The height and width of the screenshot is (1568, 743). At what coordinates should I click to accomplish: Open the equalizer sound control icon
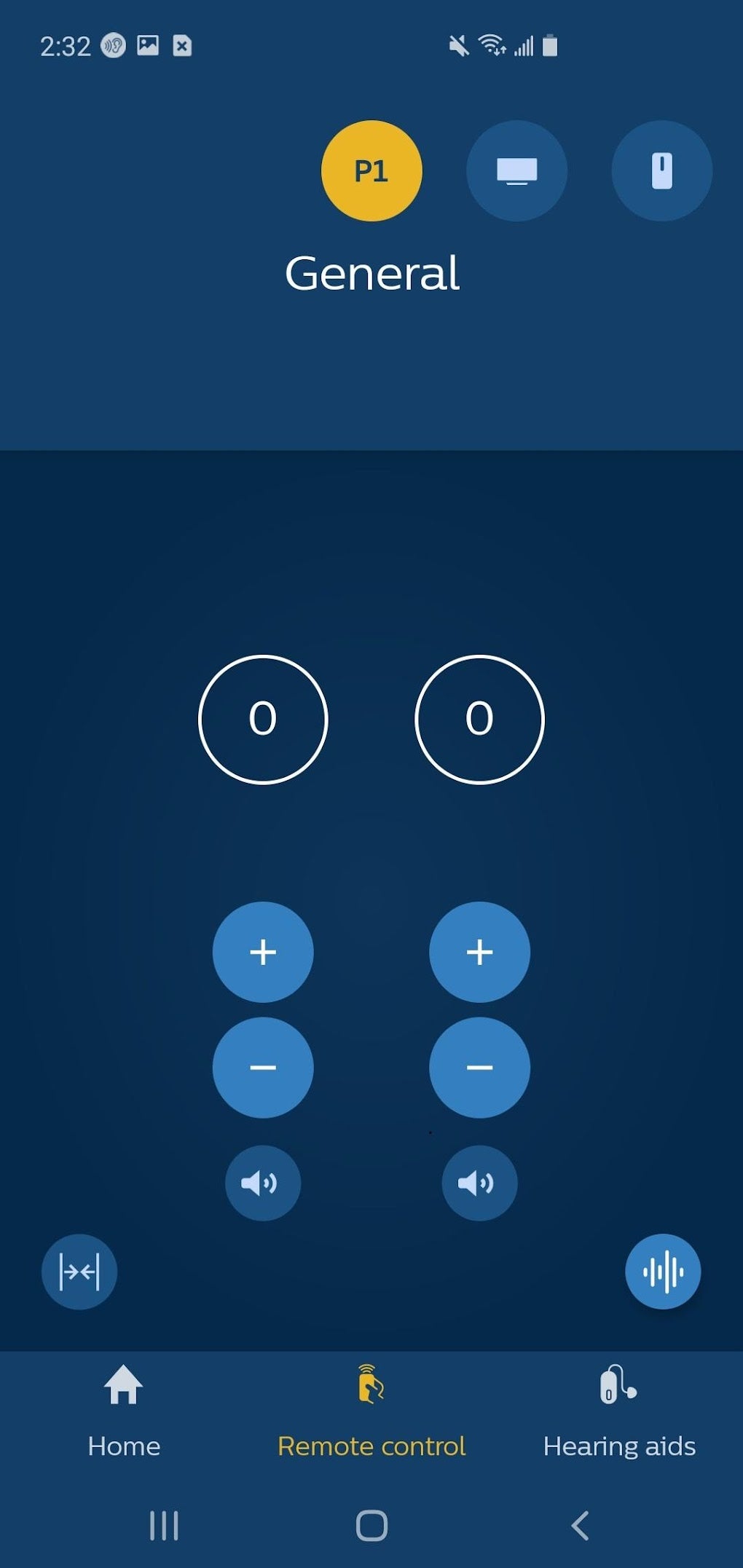[x=663, y=1270]
